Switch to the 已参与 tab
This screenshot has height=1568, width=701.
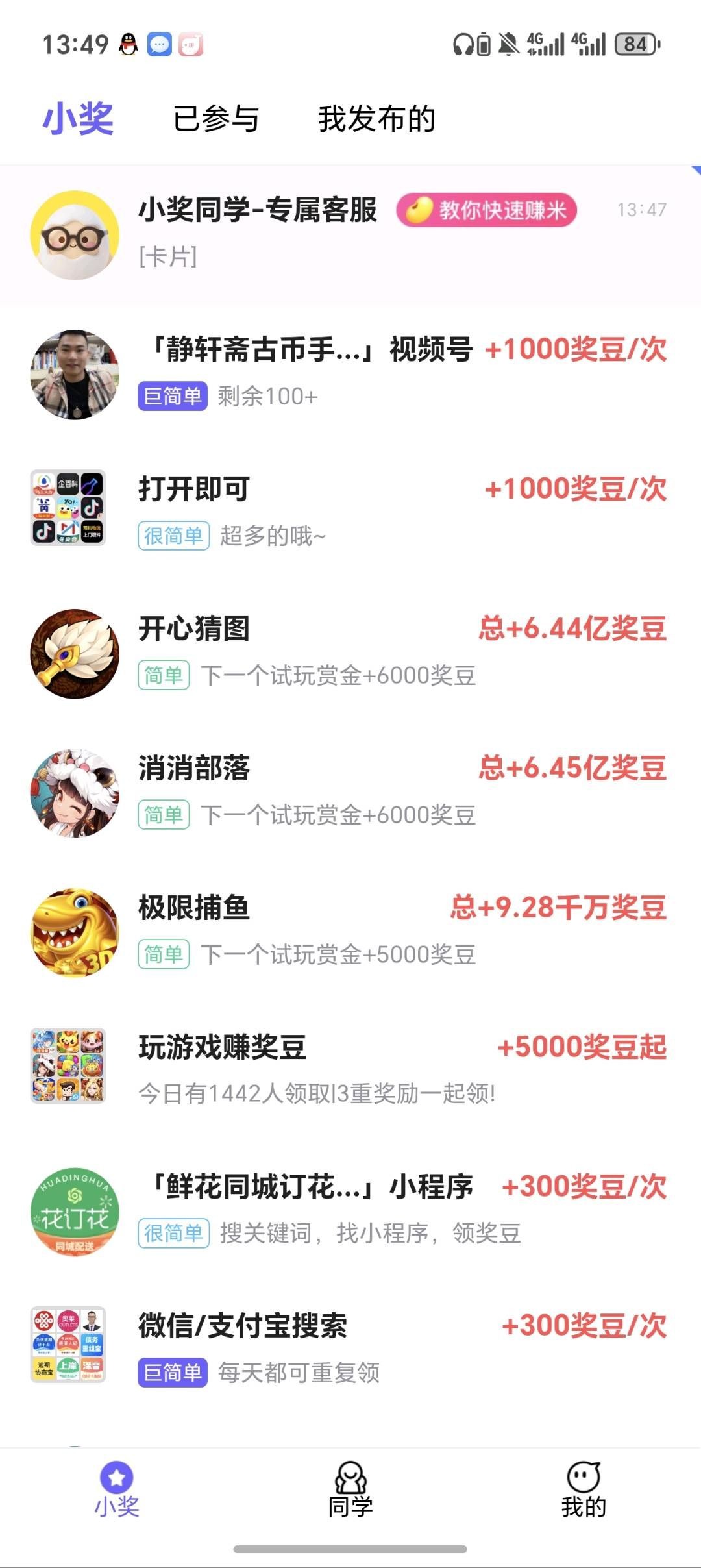[215, 119]
